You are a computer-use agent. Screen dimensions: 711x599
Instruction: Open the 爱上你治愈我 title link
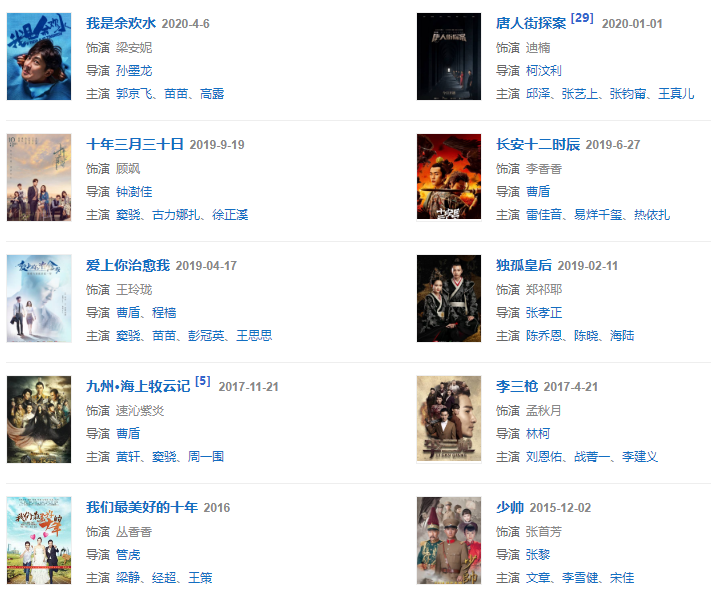[x=127, y=265]
